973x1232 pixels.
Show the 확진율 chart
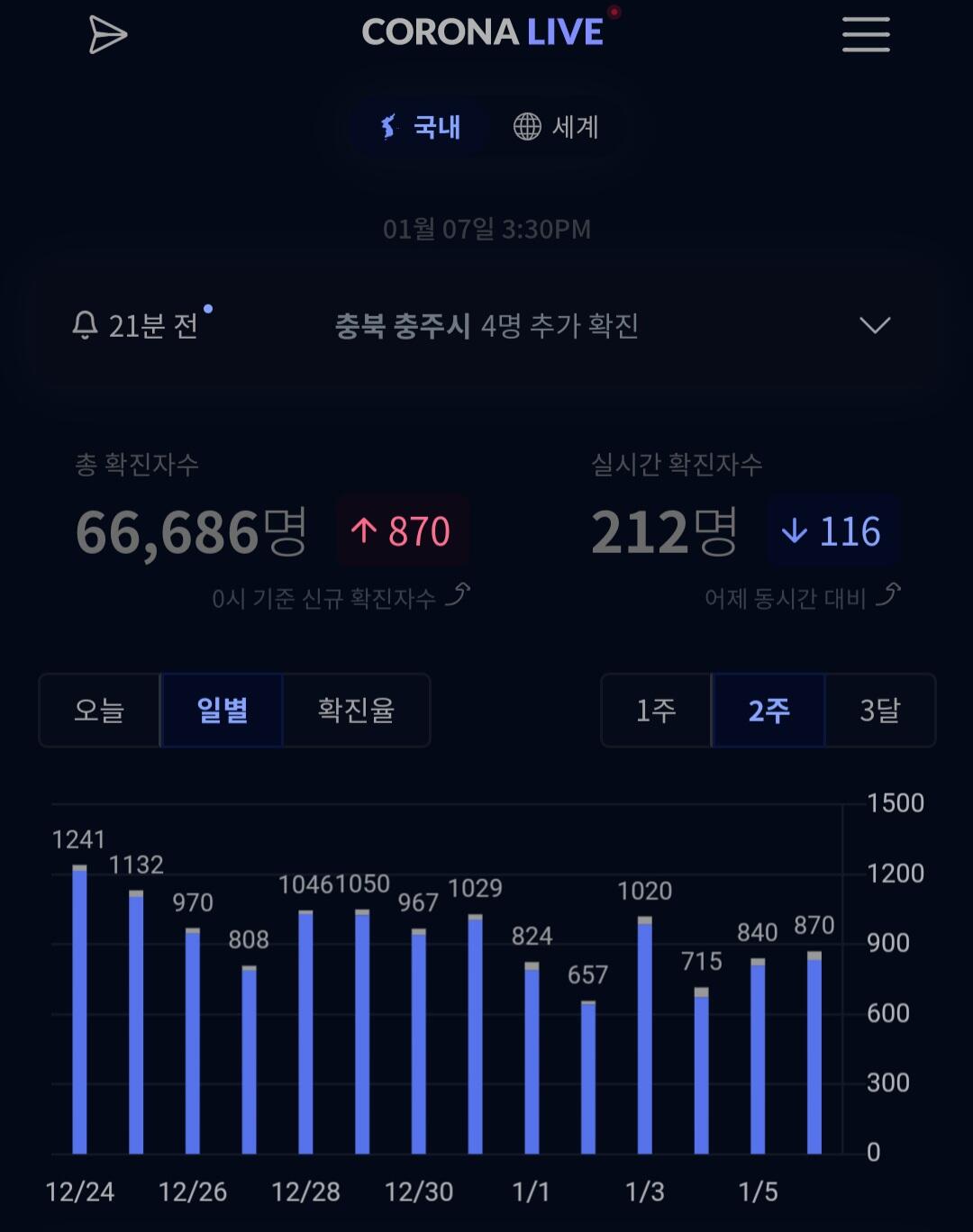(356, 711)
